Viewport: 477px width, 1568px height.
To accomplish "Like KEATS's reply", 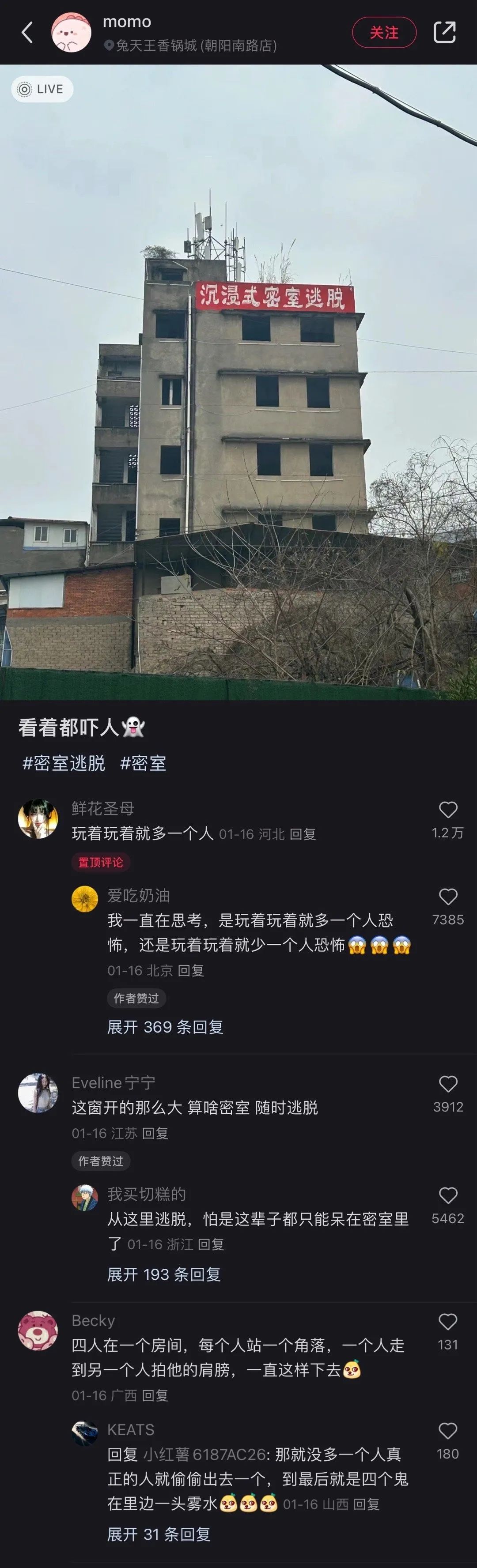I will coord(448,1430).
